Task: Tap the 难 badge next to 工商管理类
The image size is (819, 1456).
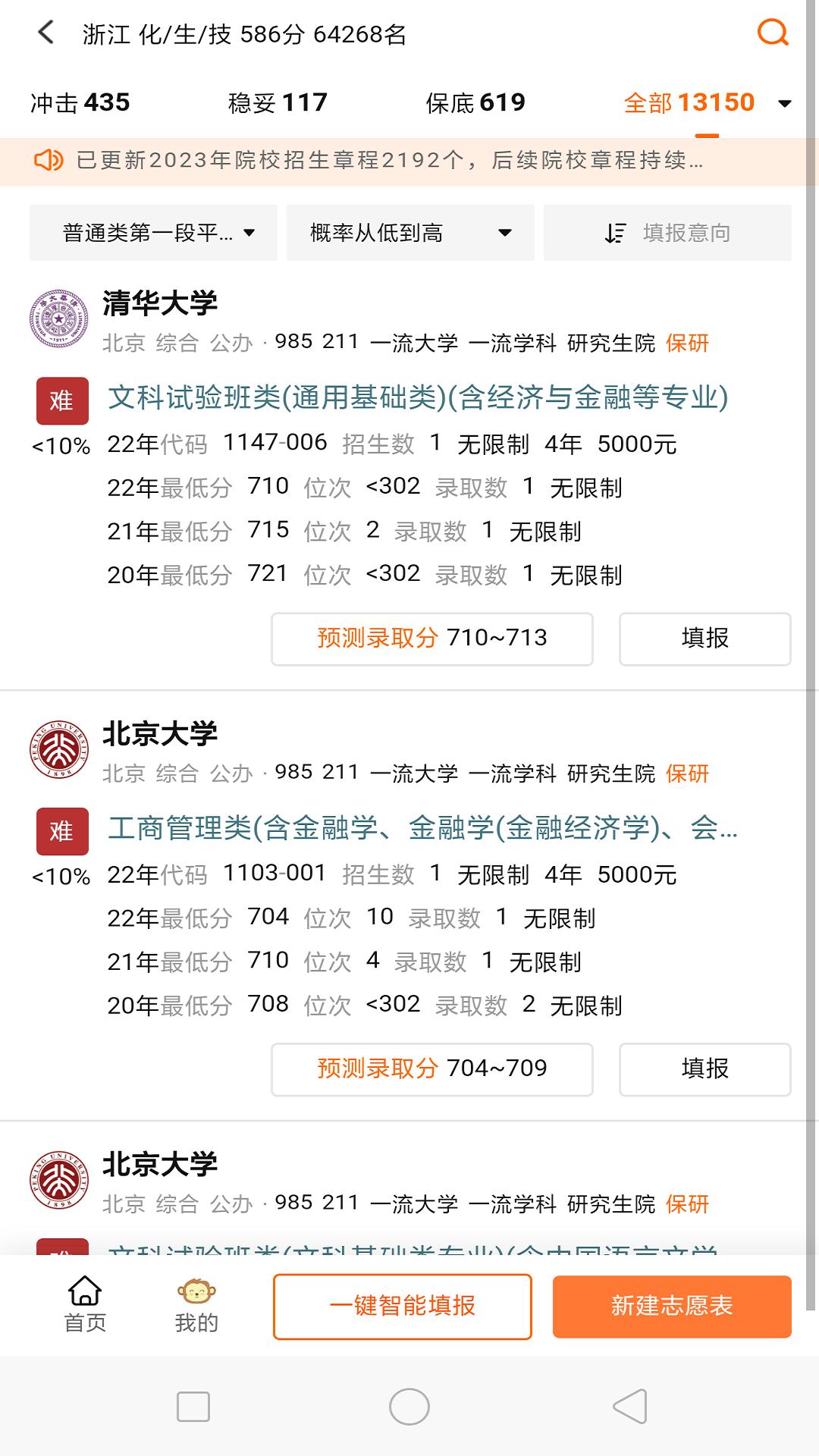Action: [x=61, y=831]
